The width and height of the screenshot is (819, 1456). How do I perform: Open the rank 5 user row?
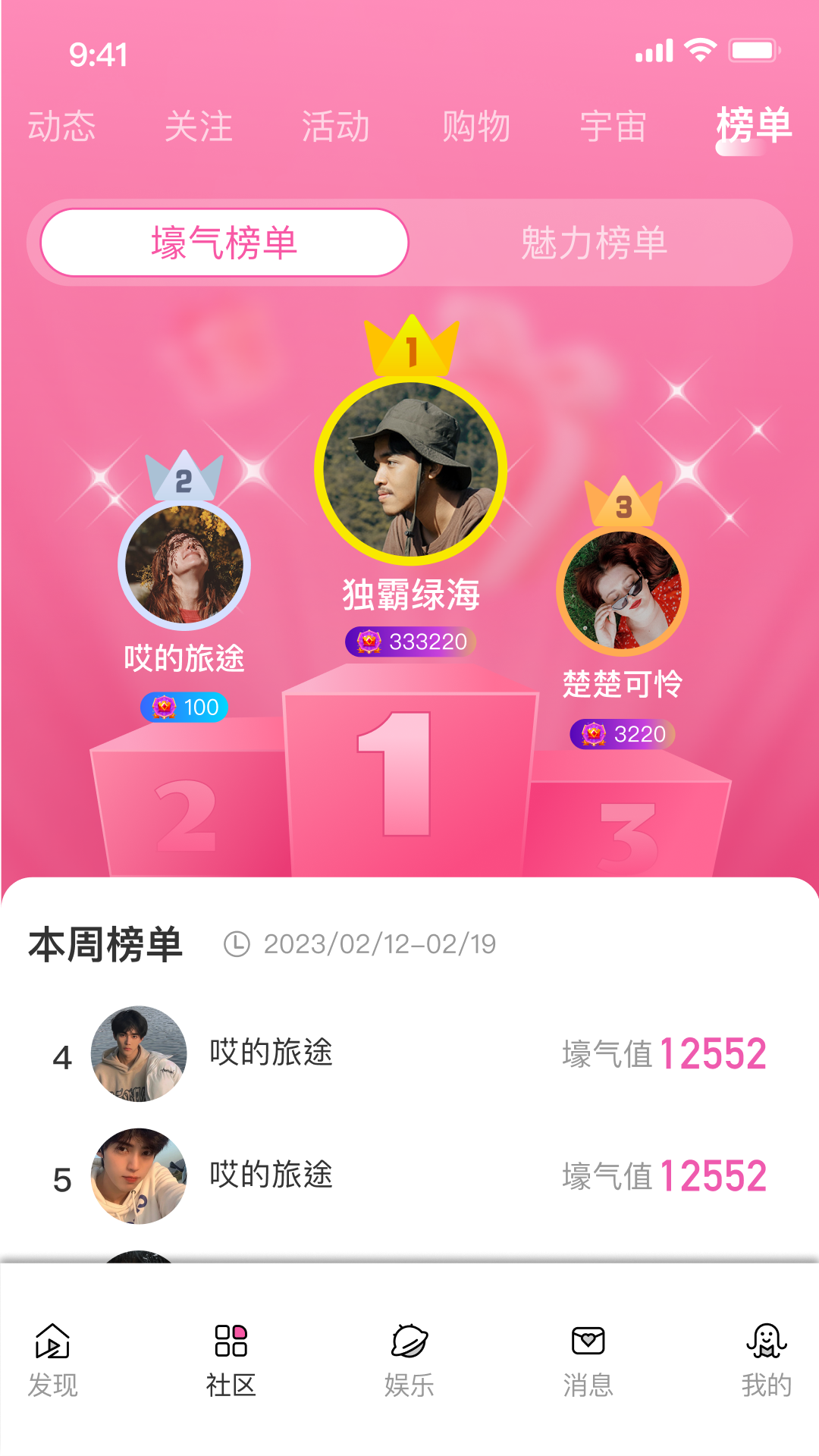[x=409, y=1176]
